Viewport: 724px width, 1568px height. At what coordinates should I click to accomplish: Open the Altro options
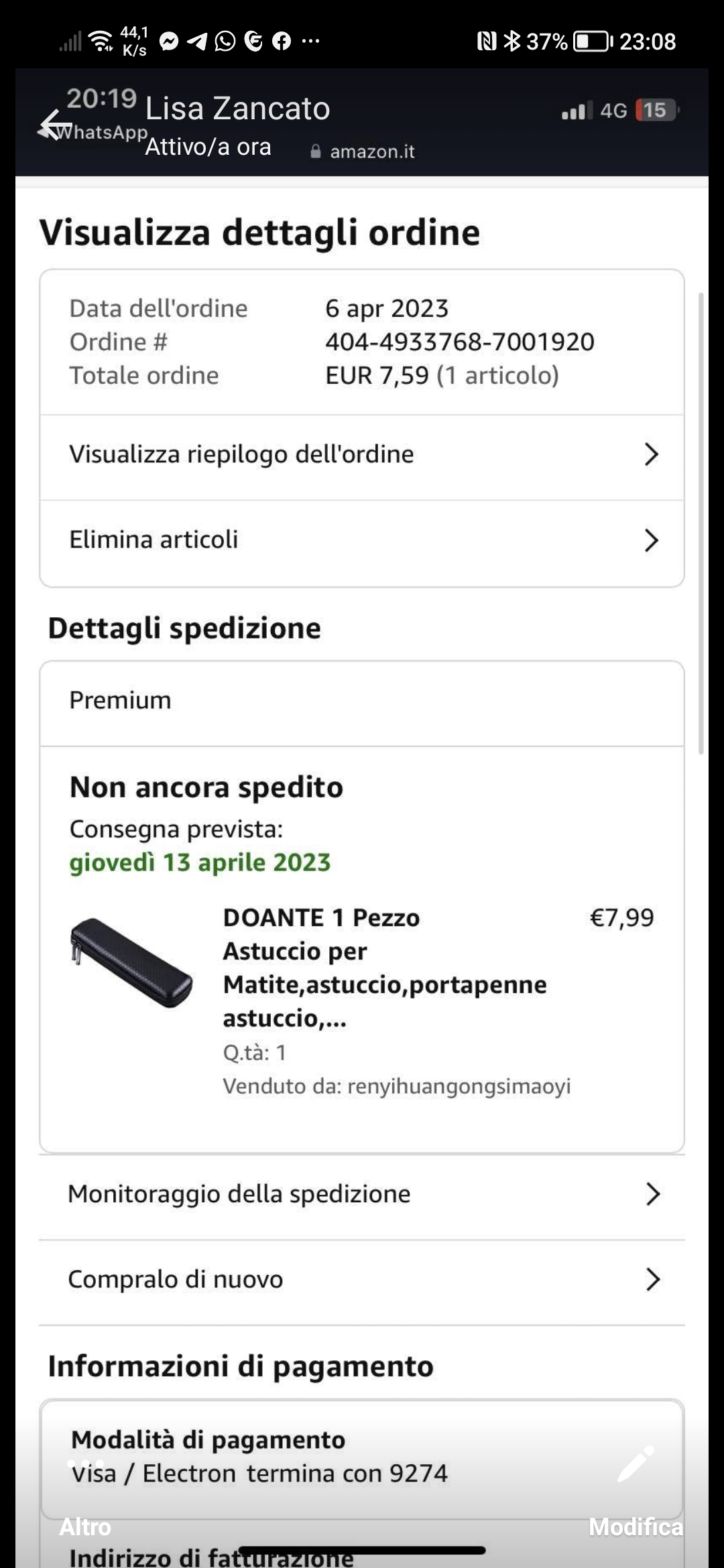coord(85,1508)
